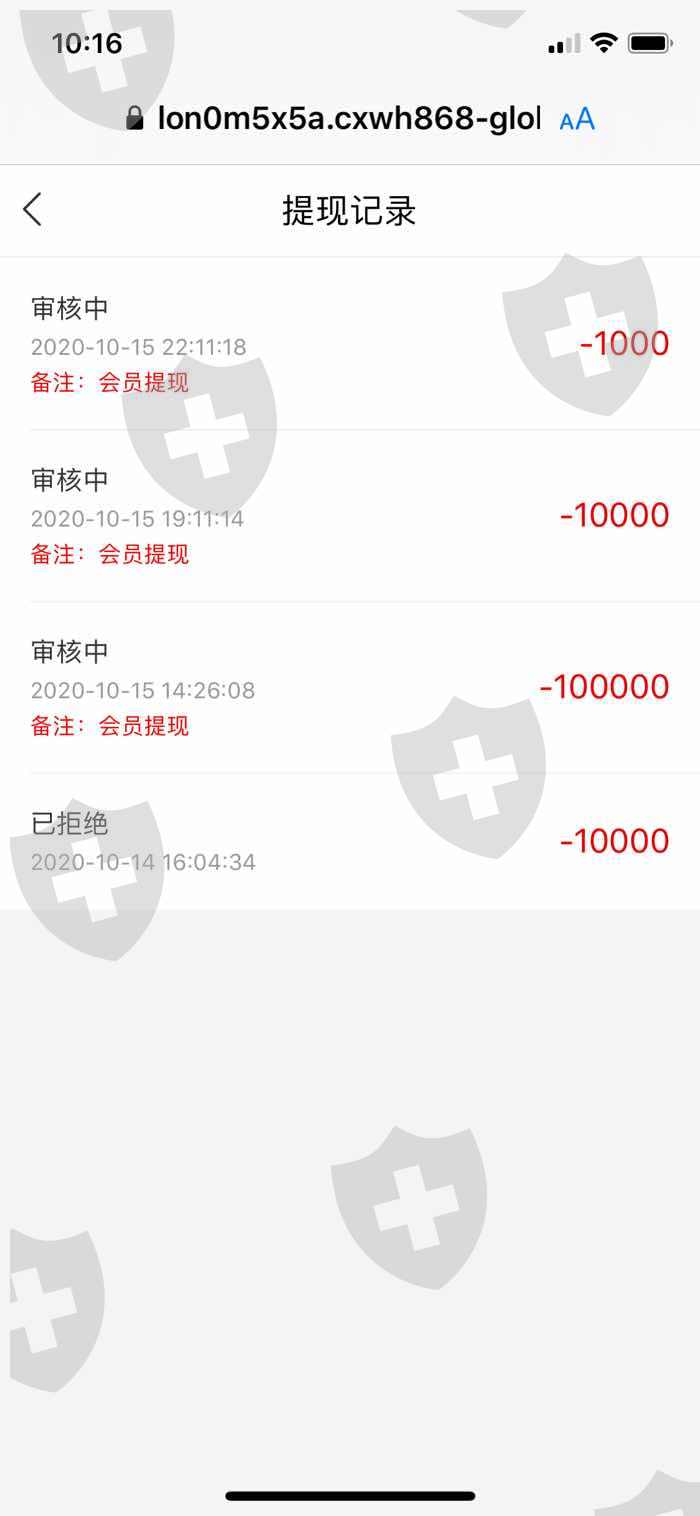Tap the browser URL address bar

click(x=340, y=120)
